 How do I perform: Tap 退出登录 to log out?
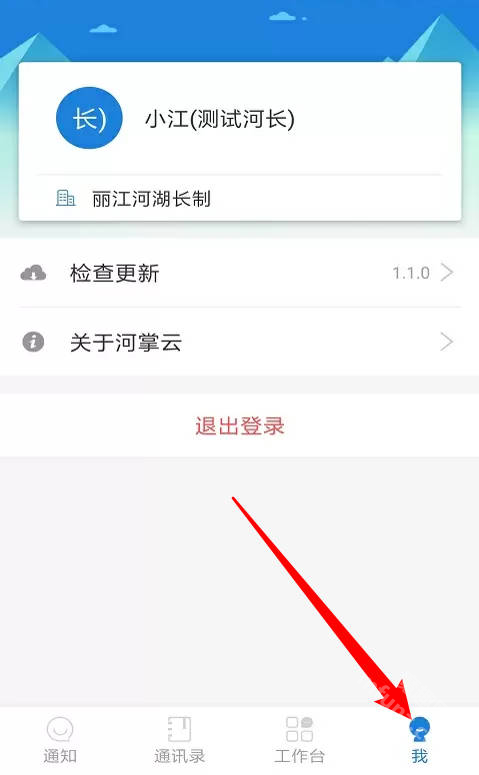point(239,426)
